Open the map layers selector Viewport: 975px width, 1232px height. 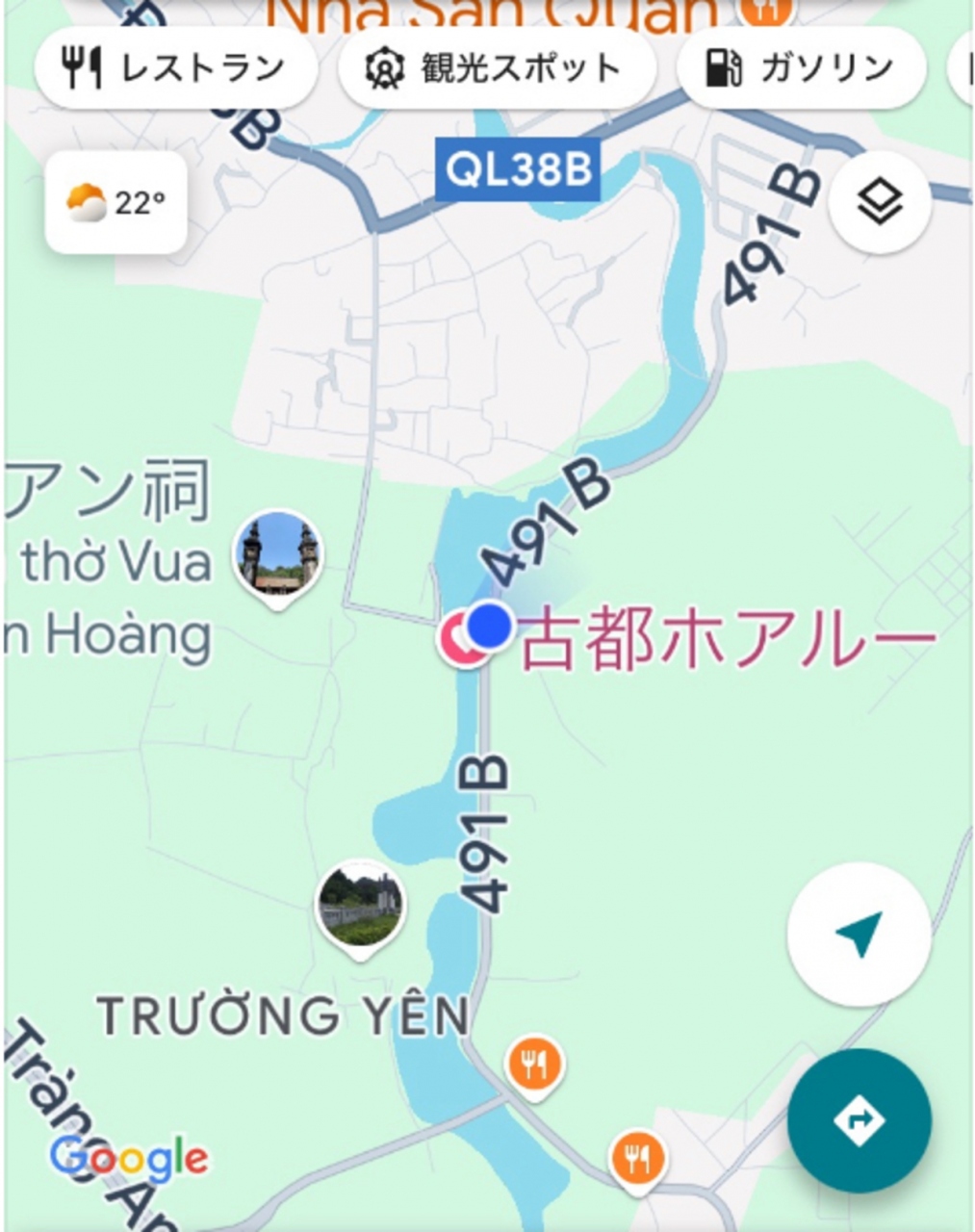[x=880, y=202]
